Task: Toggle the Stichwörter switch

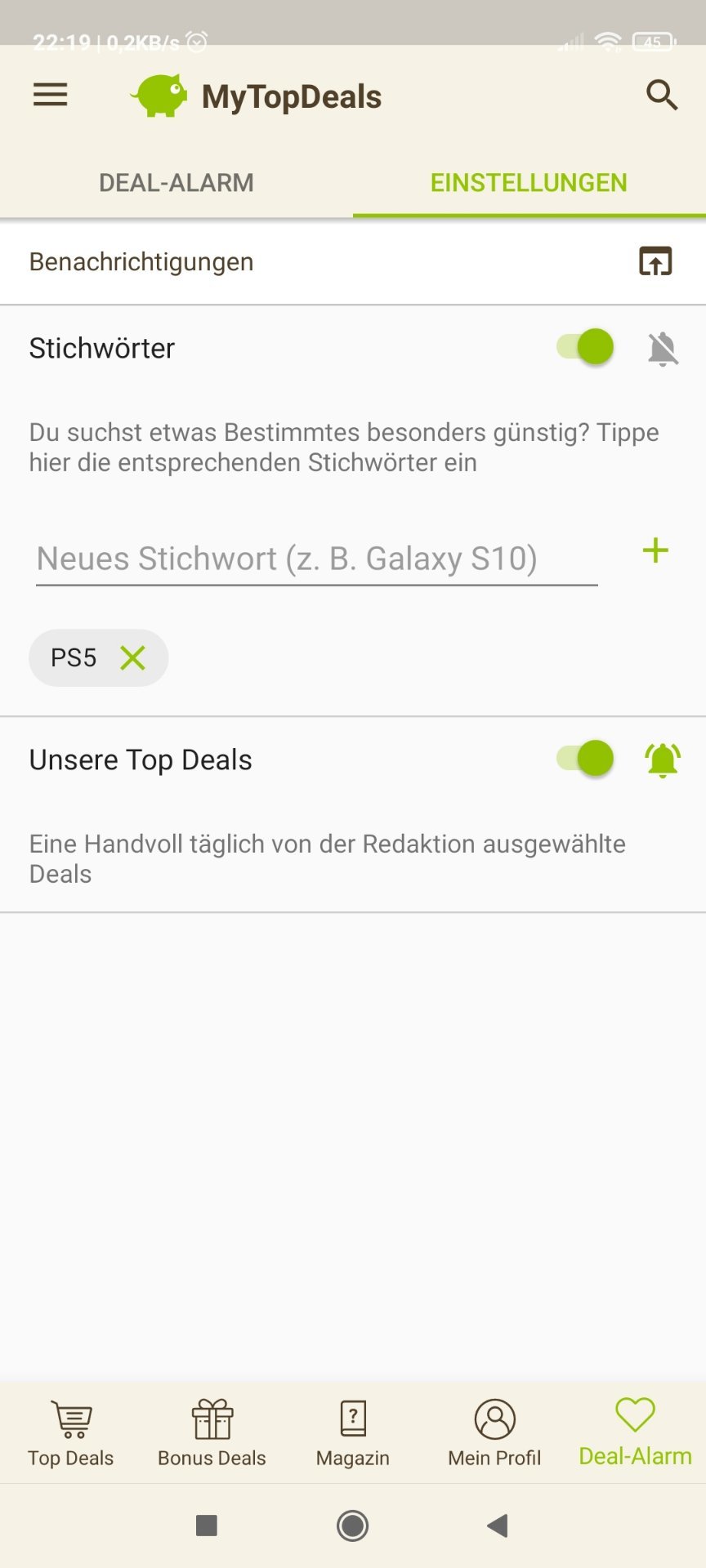Action: click(586, 347)
